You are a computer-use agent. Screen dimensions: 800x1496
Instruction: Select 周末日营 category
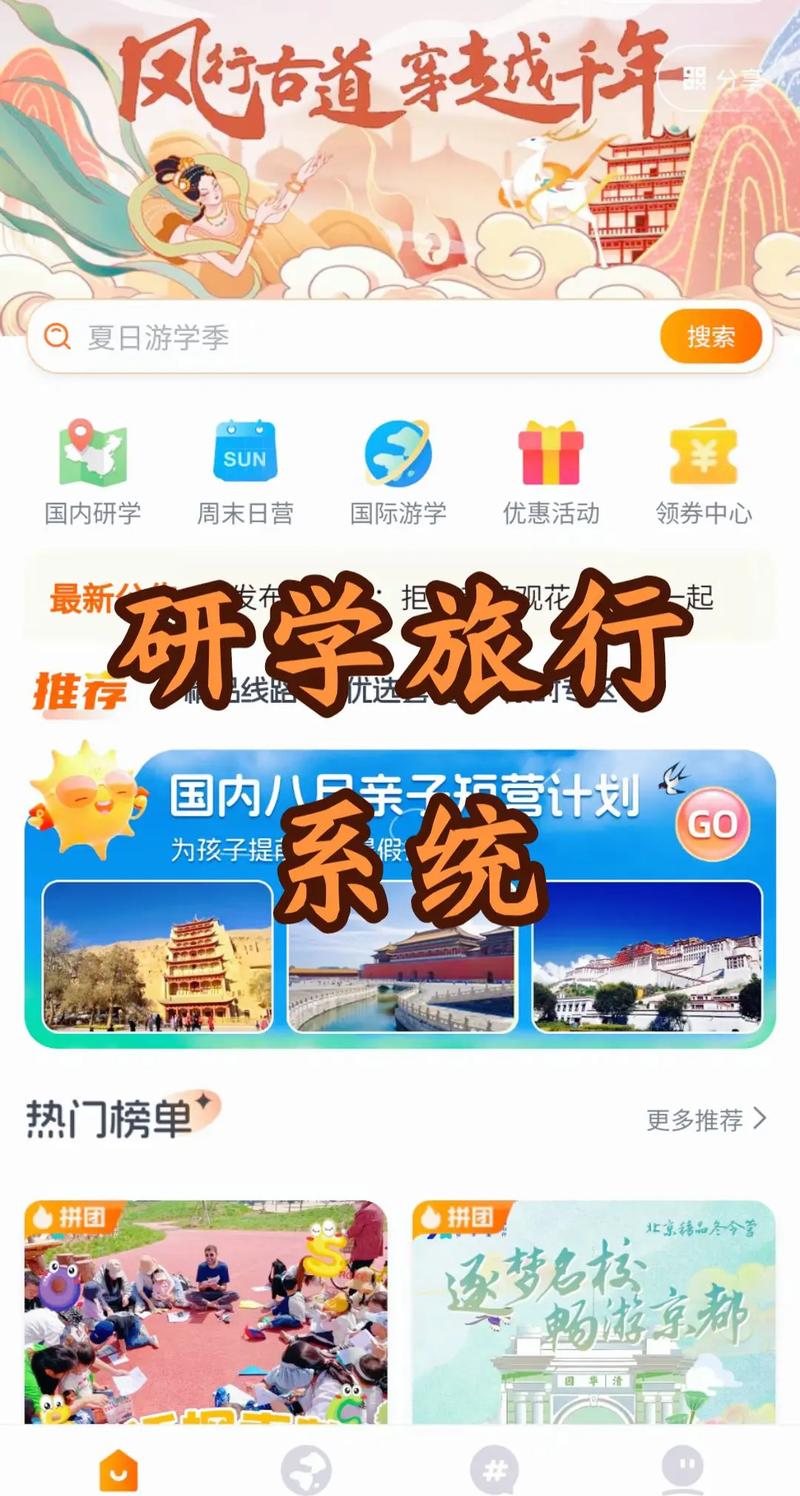click(x=245, y=472)
